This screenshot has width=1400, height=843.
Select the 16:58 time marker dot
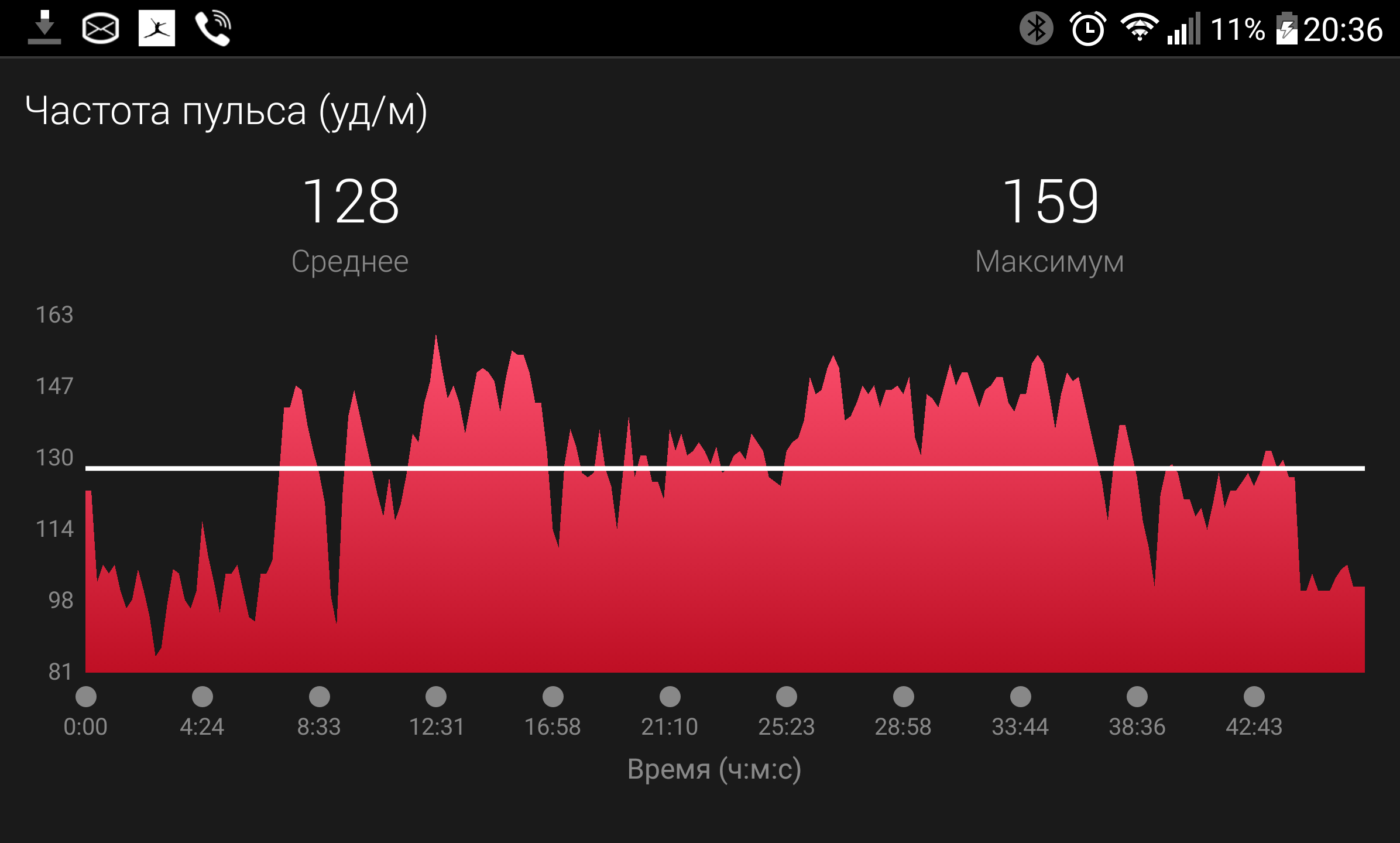553,697
